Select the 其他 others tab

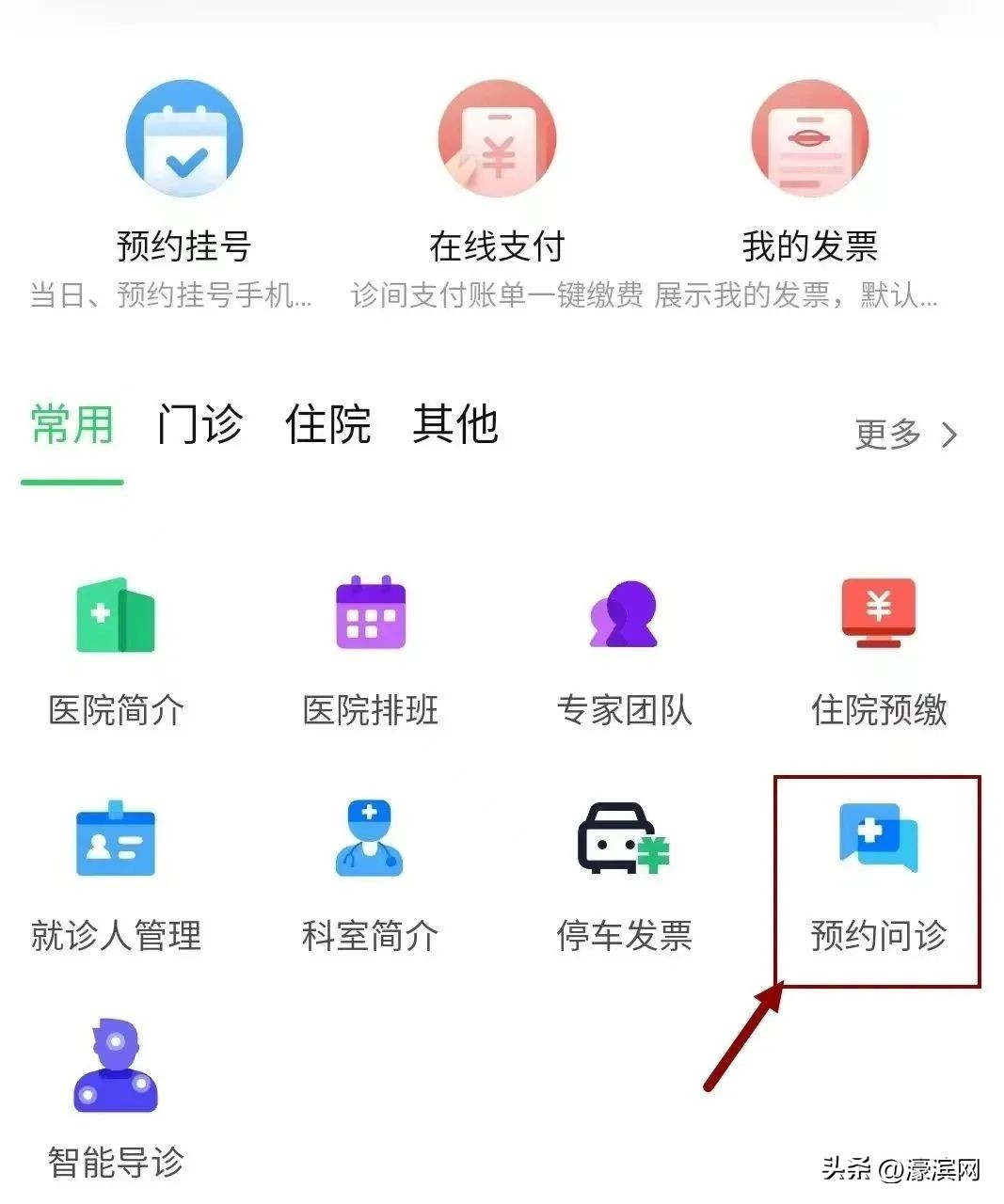pos(457,425)
